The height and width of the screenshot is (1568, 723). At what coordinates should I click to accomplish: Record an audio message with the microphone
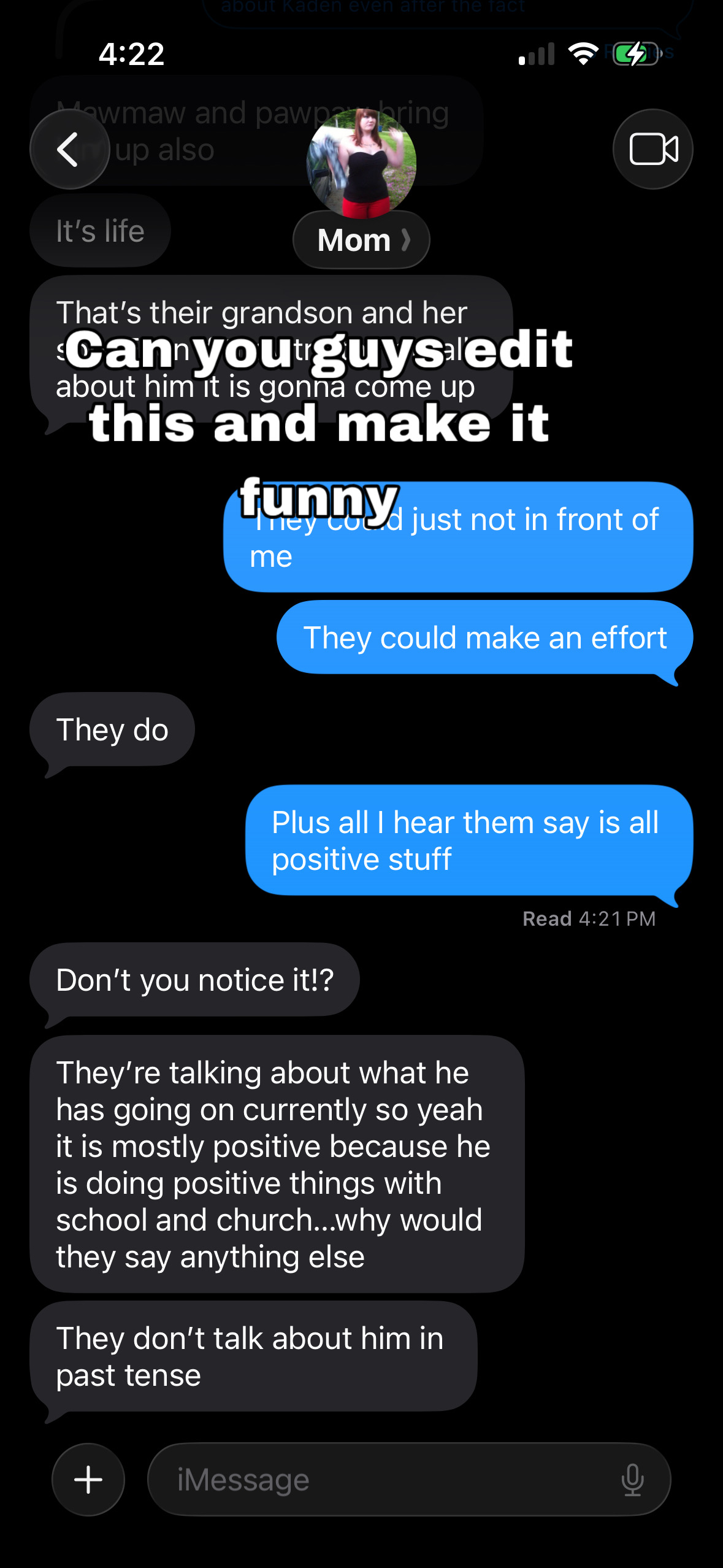pos(632,1479)
